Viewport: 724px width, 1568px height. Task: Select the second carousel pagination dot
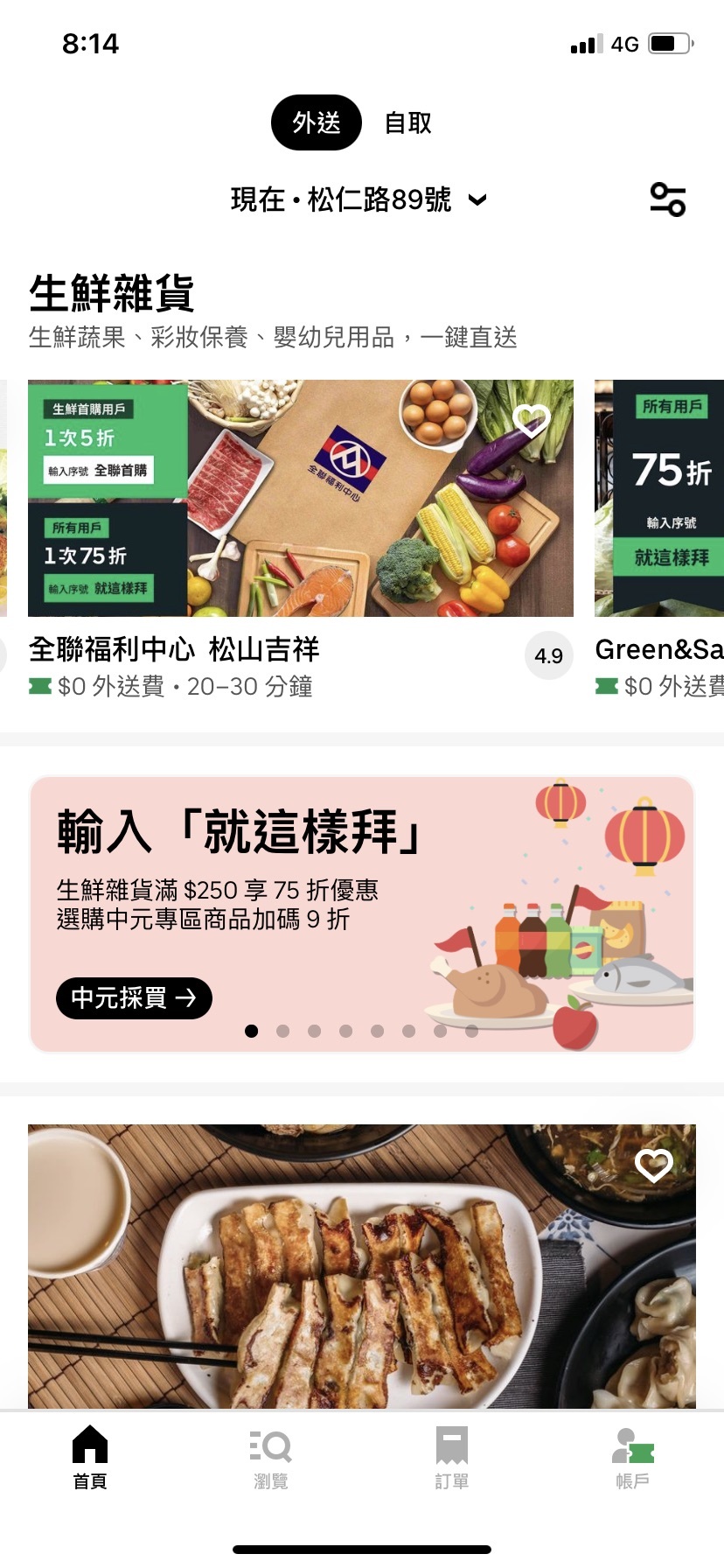282,1031
